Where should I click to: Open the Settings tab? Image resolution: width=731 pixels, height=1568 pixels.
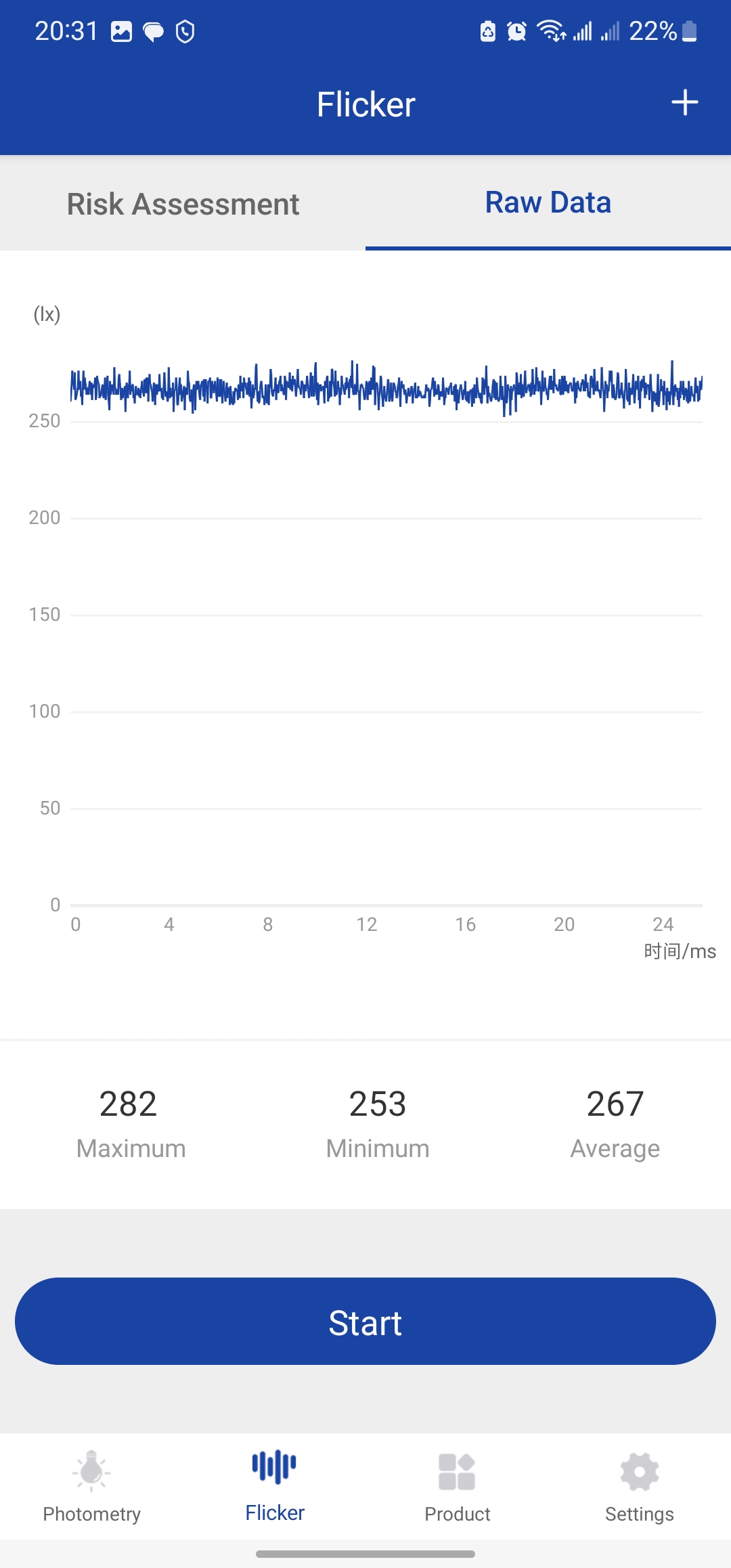point(639,1486)
